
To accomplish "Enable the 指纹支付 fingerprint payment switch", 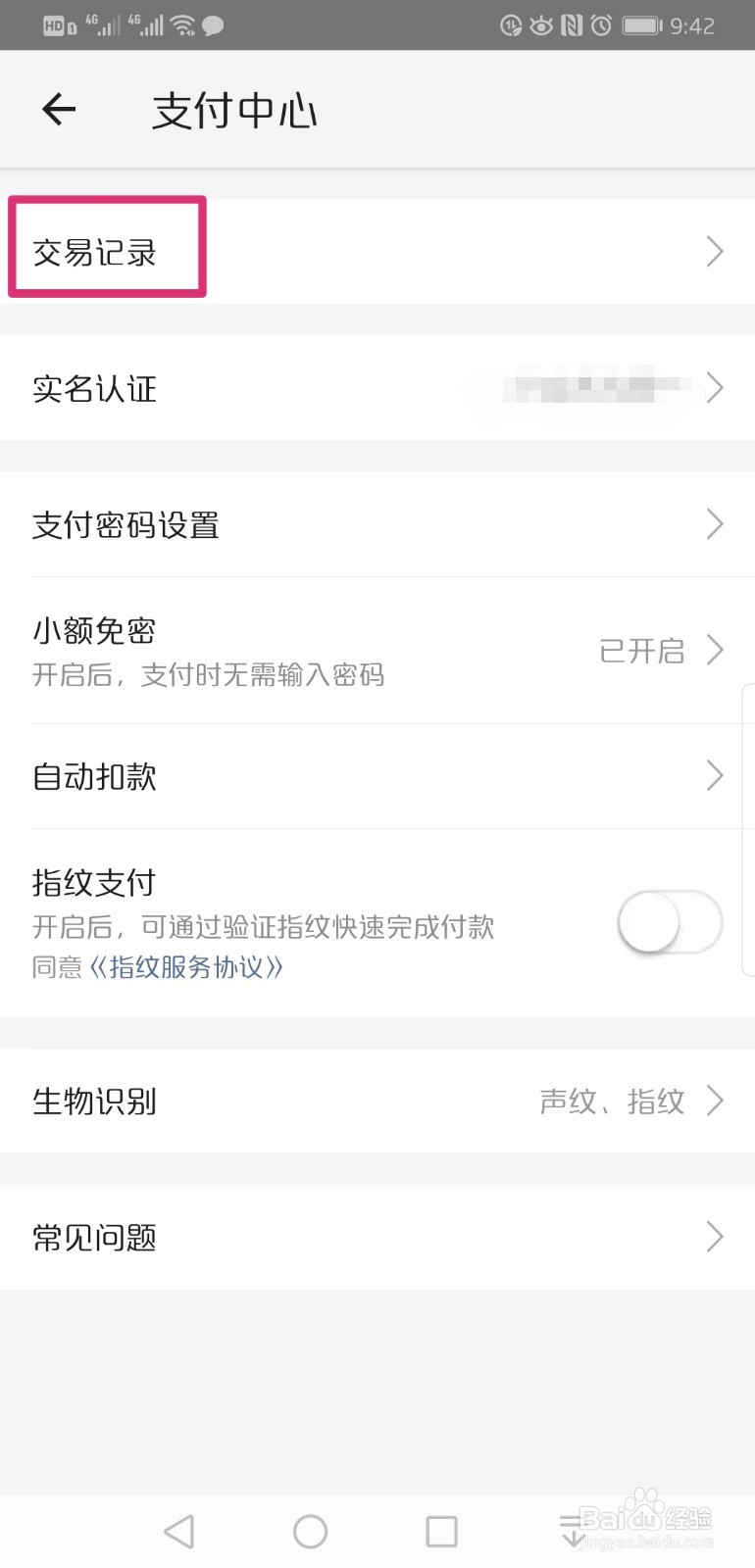I will pyautogui.click(x=669, y=922).
